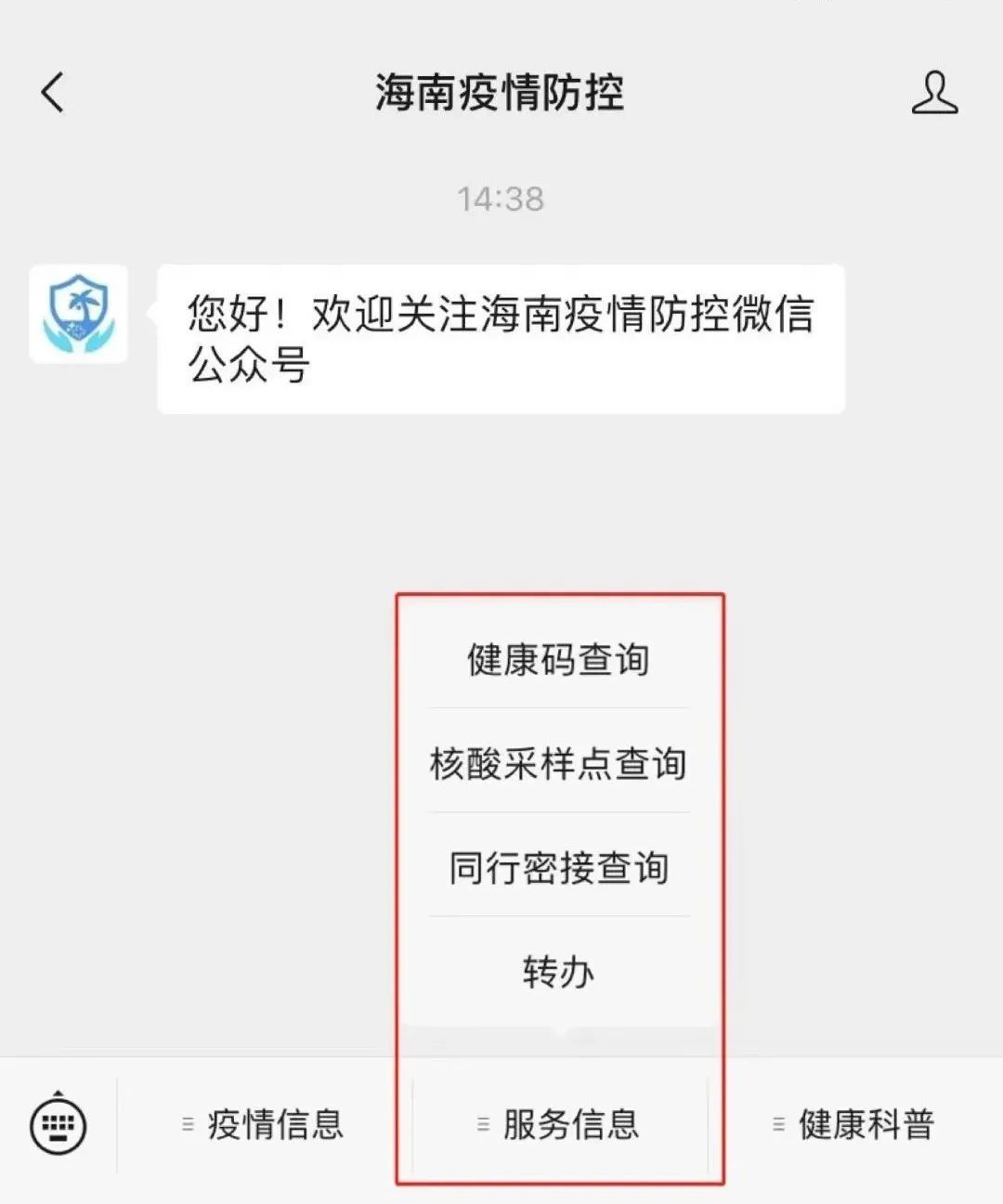Open the 健康科普 menu

(854, 1125)
